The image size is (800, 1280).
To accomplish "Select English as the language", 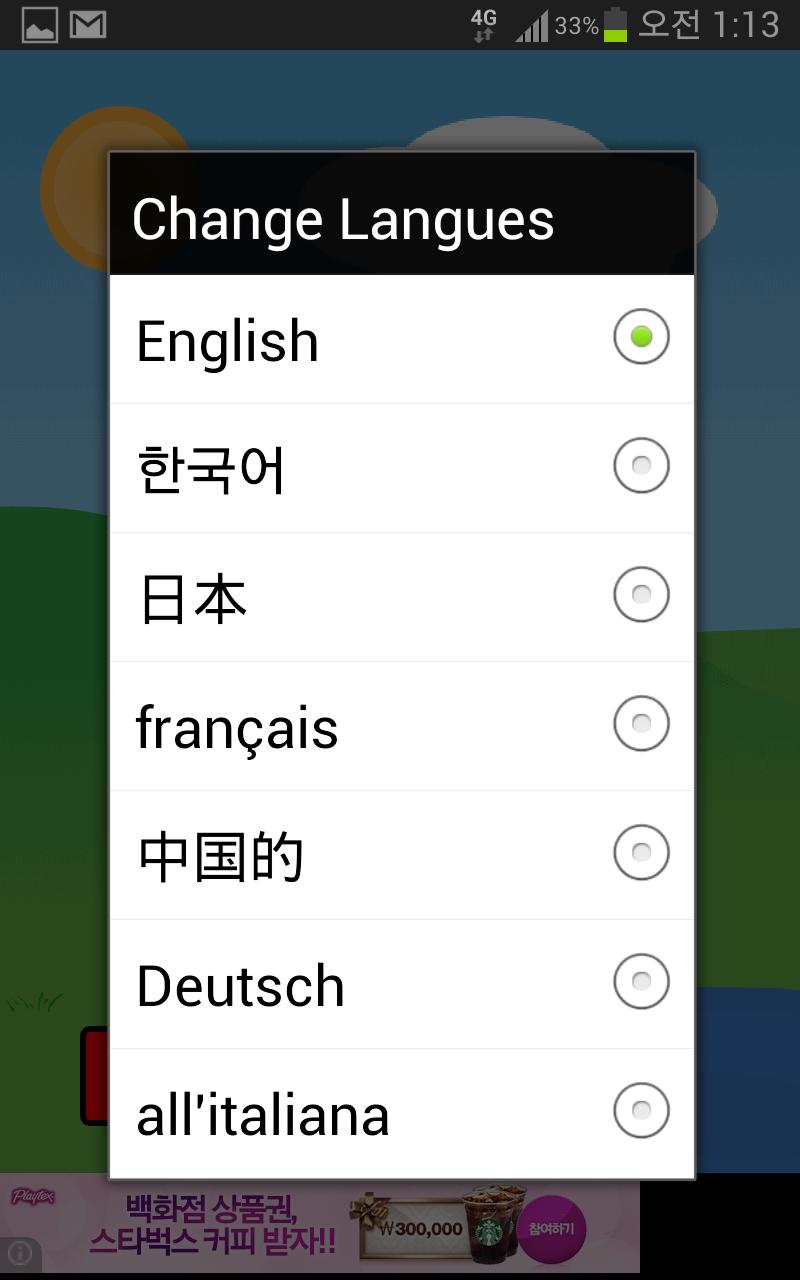I will [x=400, y=339].
